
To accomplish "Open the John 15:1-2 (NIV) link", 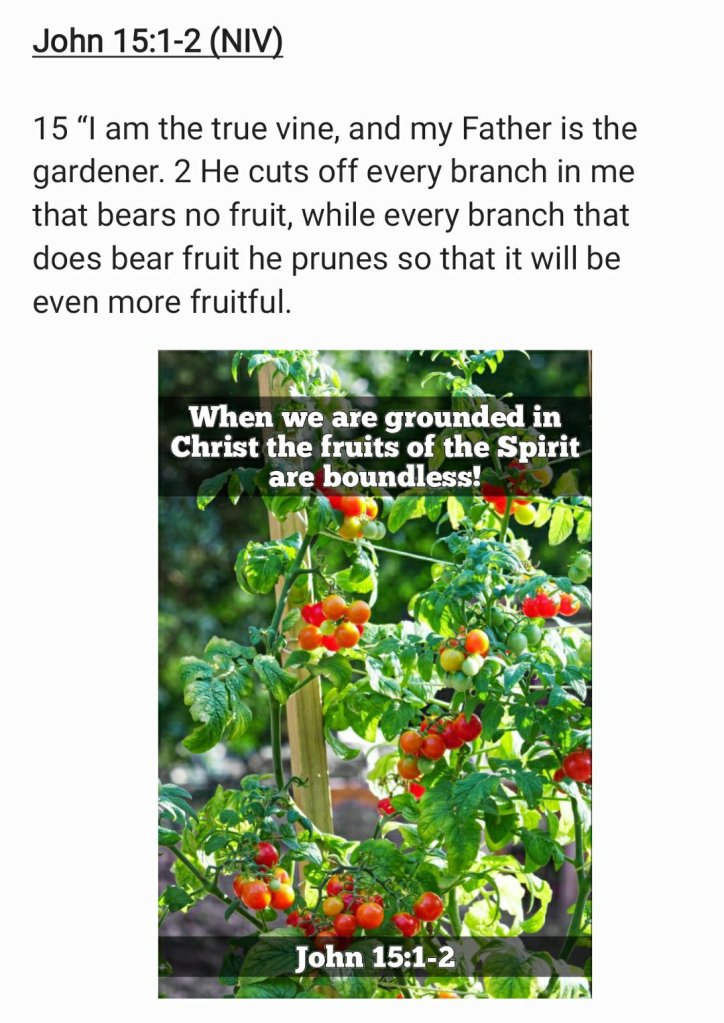I will tap(158, 43).
